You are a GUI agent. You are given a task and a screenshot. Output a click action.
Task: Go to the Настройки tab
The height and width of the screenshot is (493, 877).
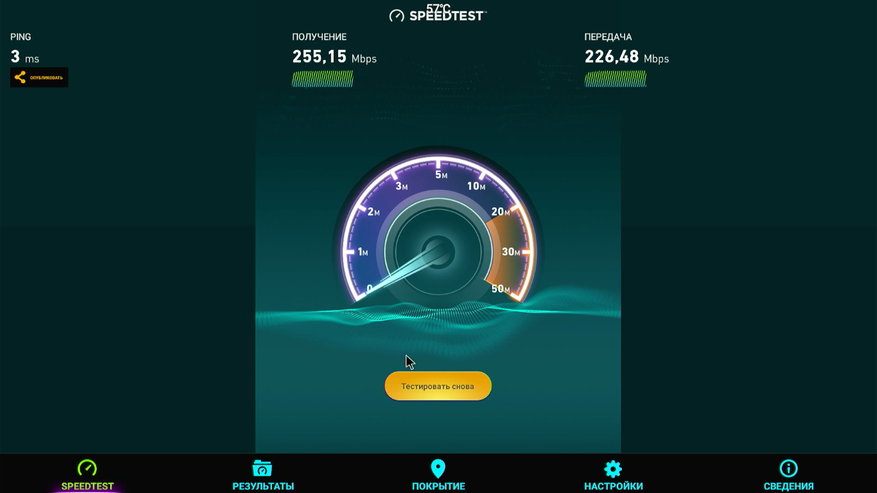click(613, 474)
